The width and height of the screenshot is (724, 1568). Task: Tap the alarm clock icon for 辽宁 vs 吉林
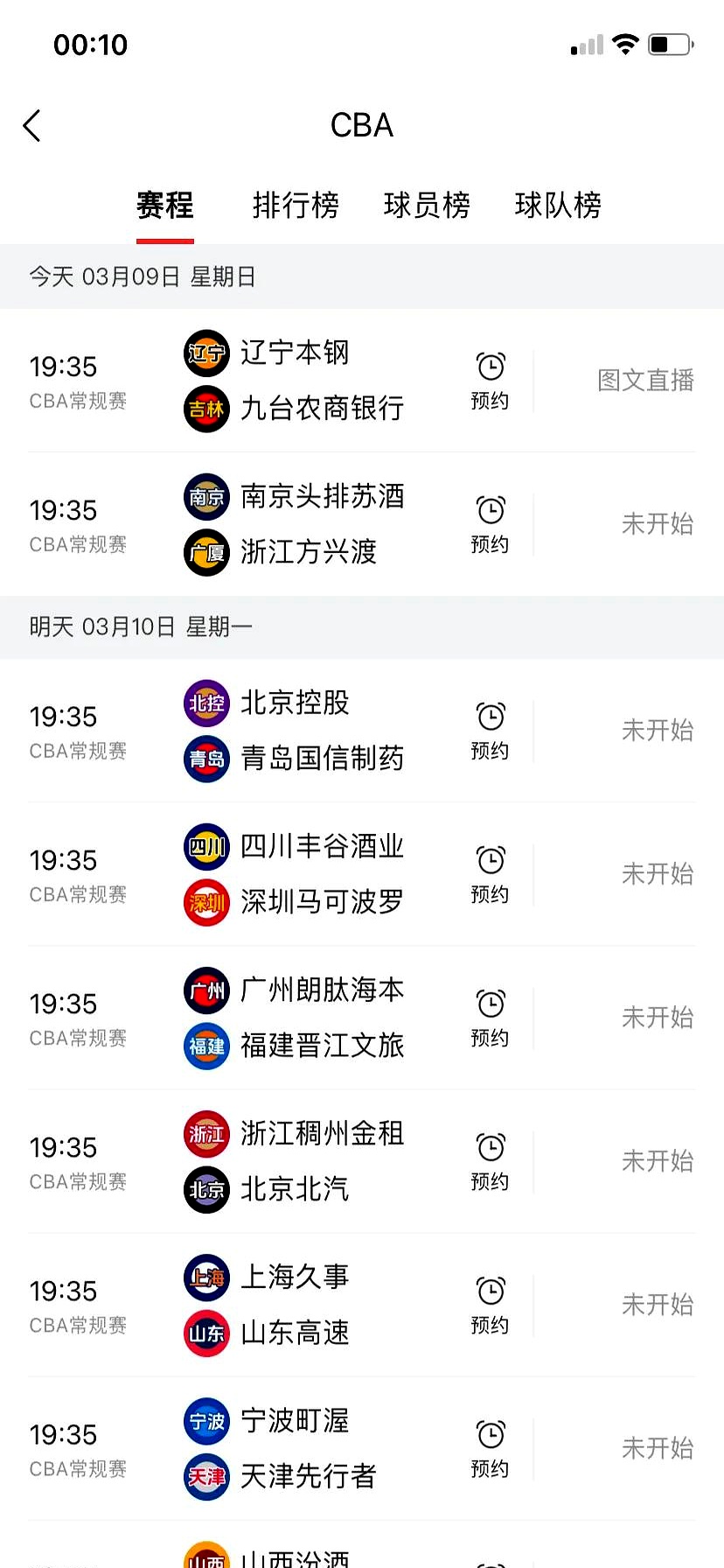coord(490,364)
